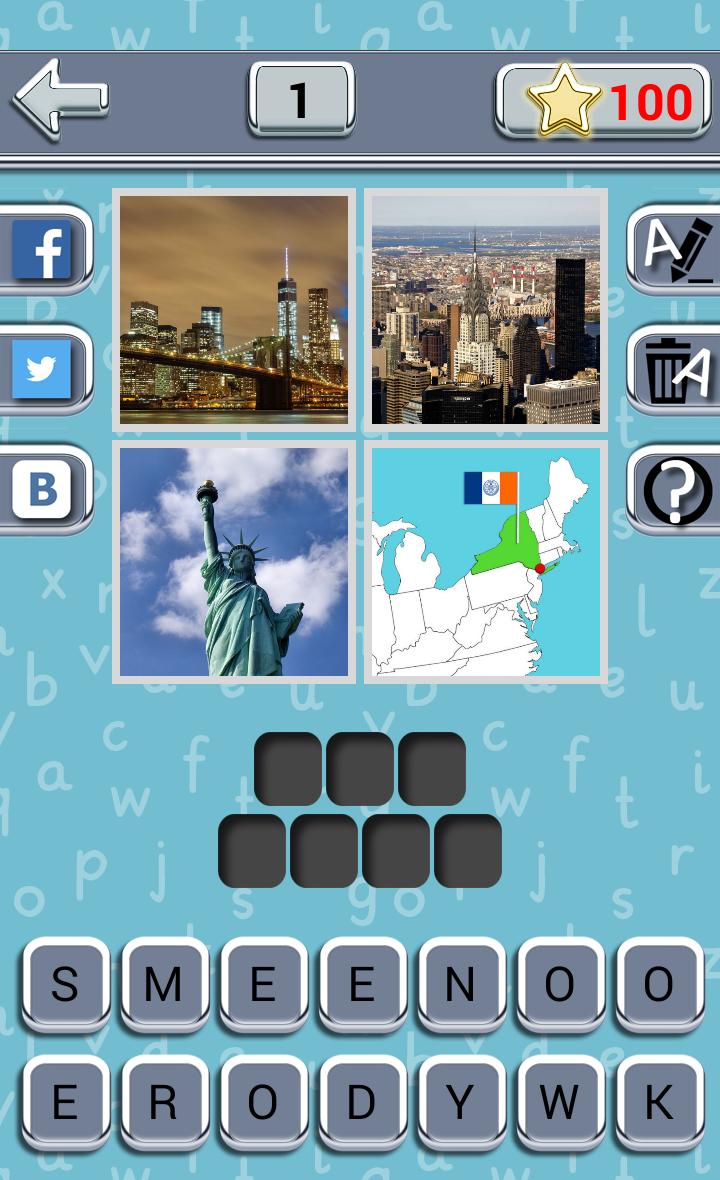The image size is (720, 1180).
Task: Share on Facebook
Action: [43, 250]
